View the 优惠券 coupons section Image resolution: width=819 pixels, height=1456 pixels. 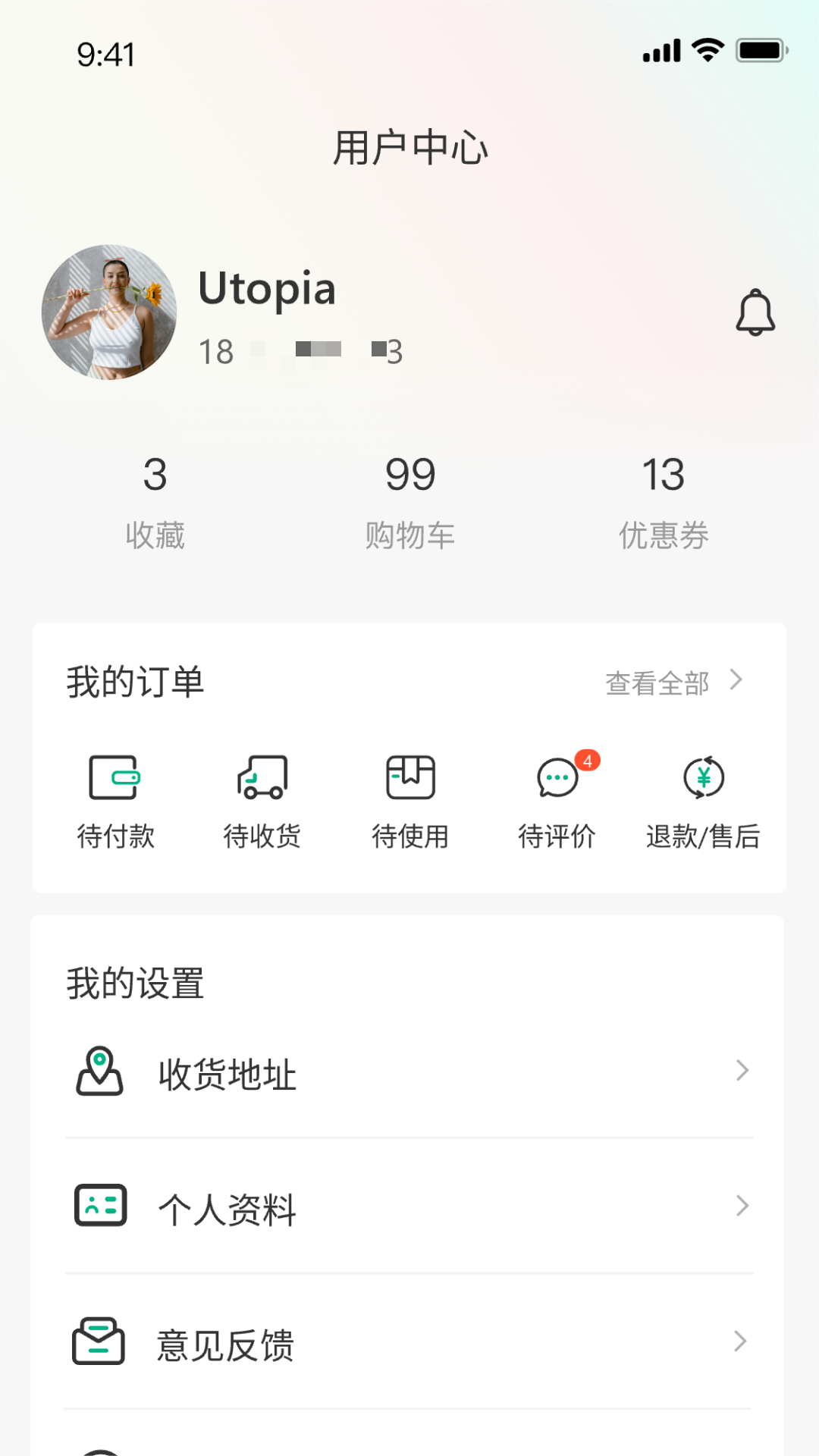point(664,500)
